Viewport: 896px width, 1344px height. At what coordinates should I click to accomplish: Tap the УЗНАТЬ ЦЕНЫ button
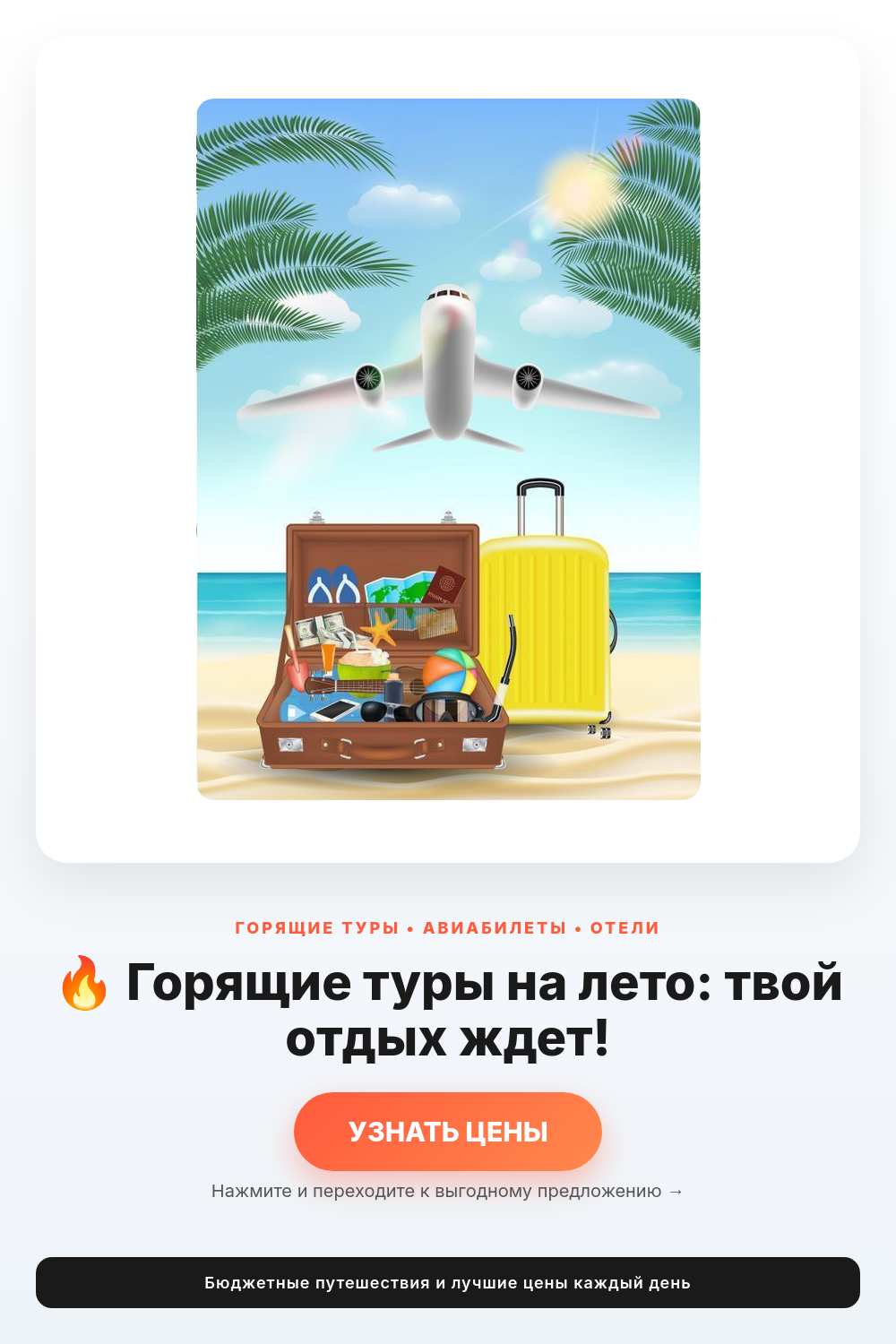pyautogui.click(x=448, y=1131)
